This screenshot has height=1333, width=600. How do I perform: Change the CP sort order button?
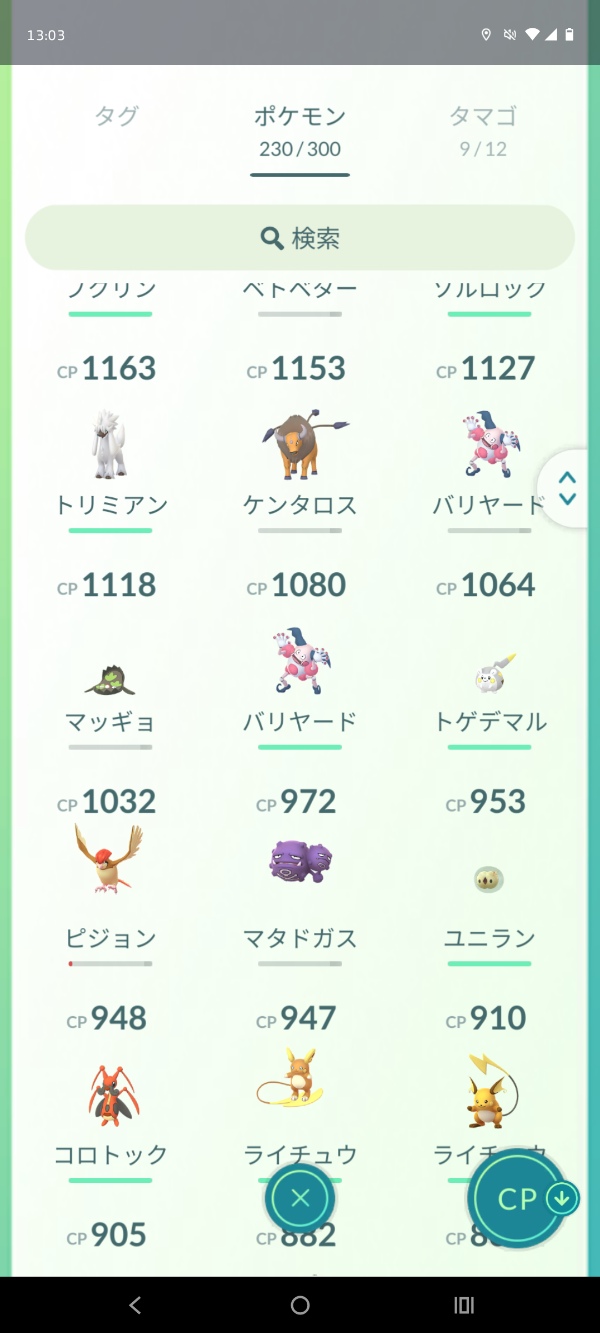519,1199
